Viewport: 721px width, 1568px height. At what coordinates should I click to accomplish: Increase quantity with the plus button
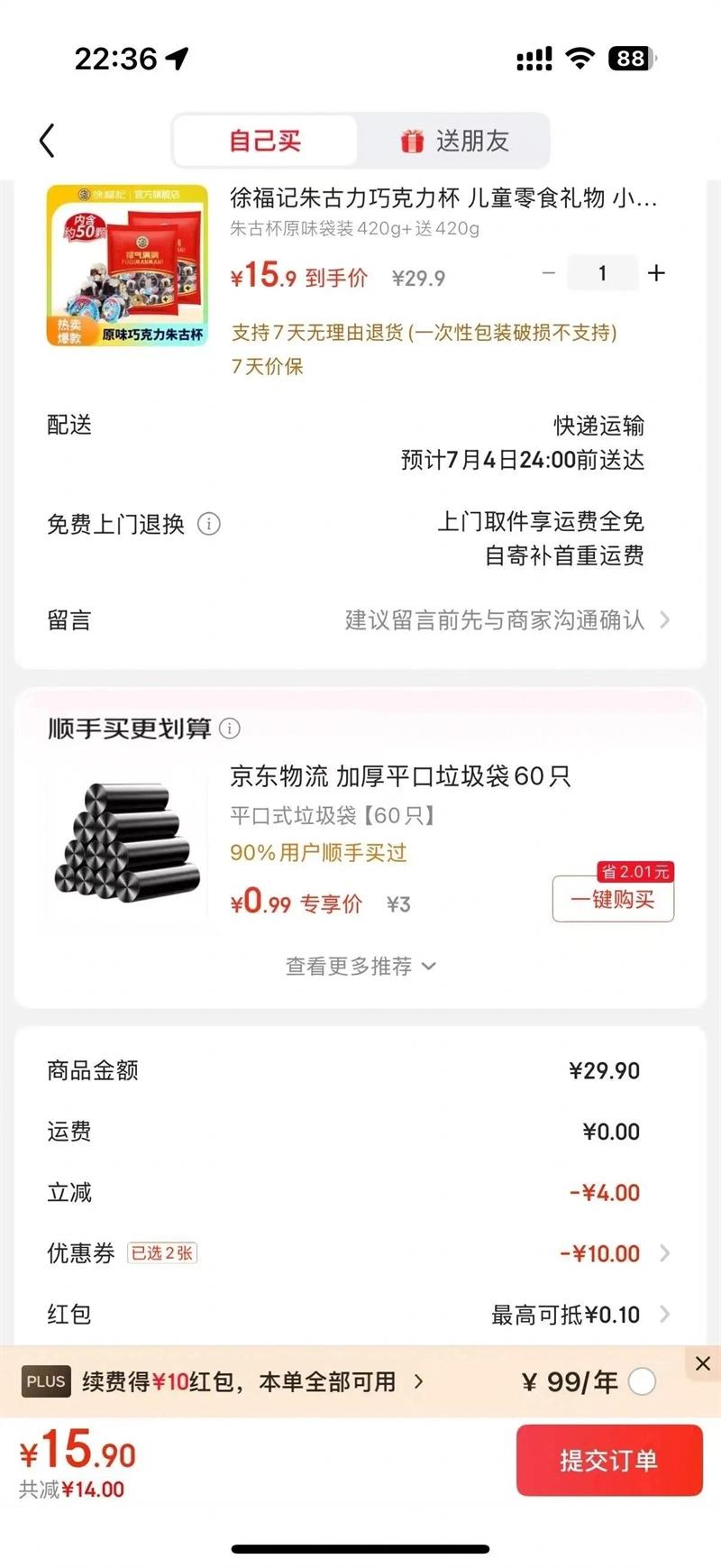657,273
